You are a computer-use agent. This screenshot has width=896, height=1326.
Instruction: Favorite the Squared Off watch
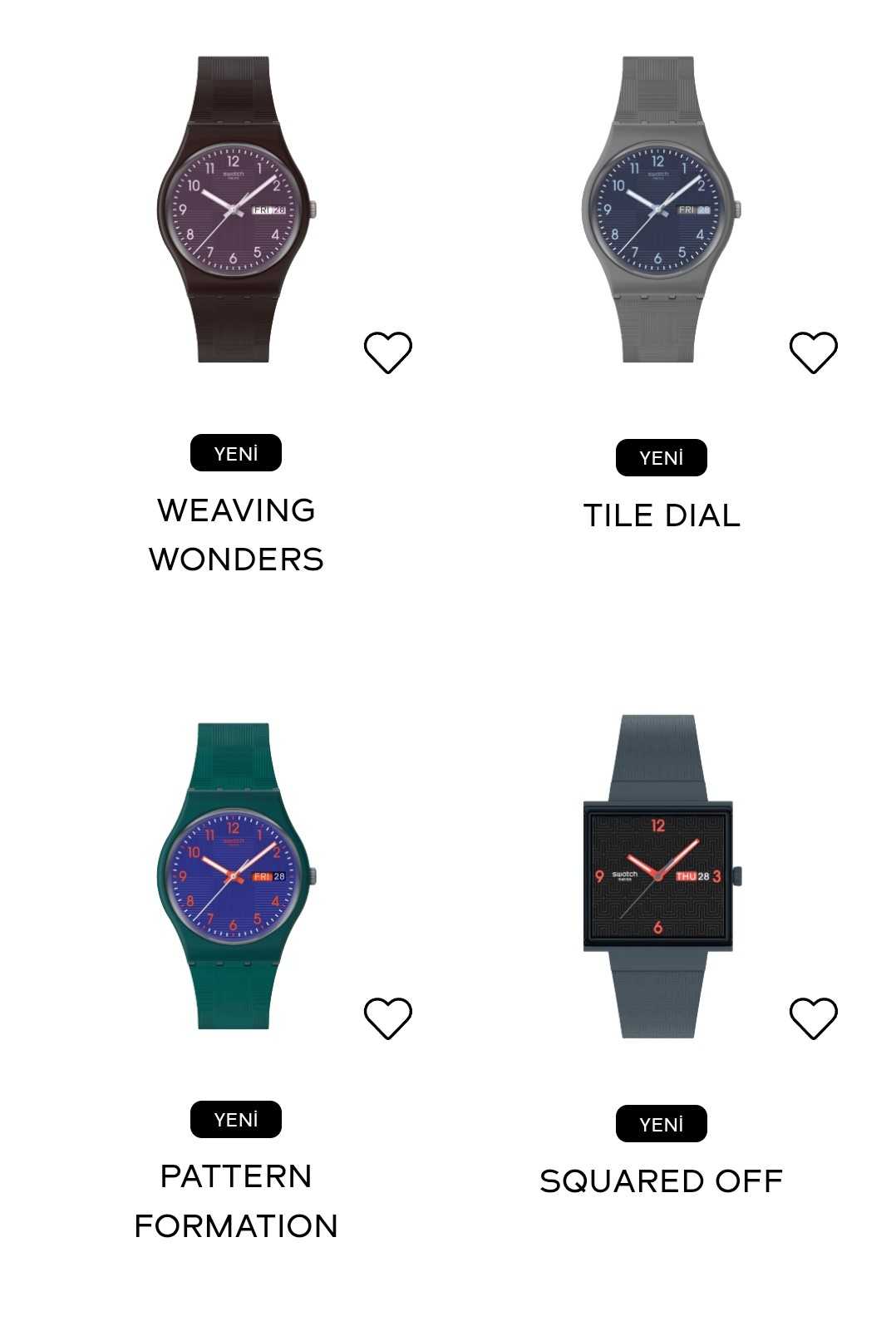pos(813,1018)
